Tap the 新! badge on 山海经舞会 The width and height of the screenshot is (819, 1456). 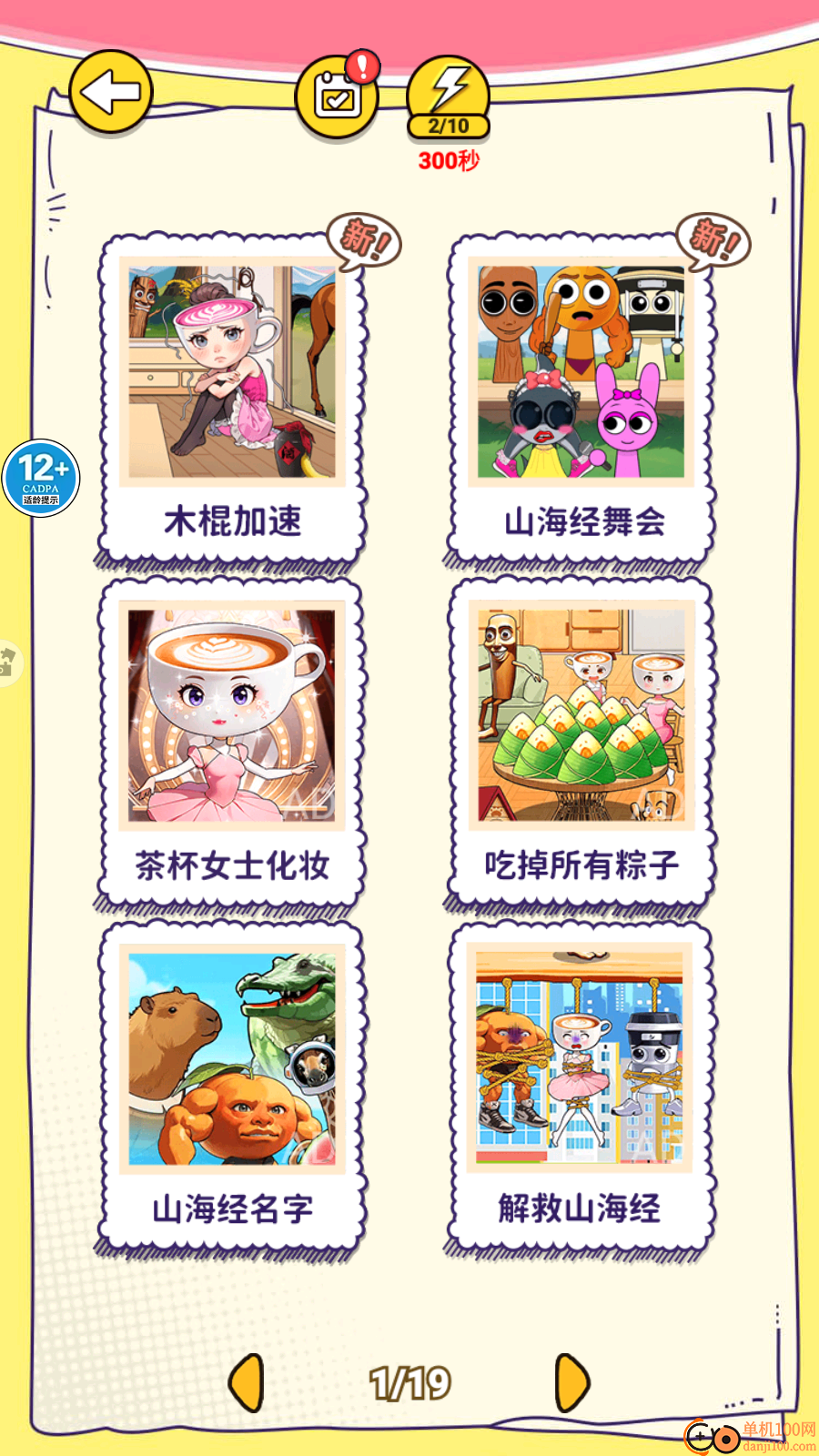(715, 241)
